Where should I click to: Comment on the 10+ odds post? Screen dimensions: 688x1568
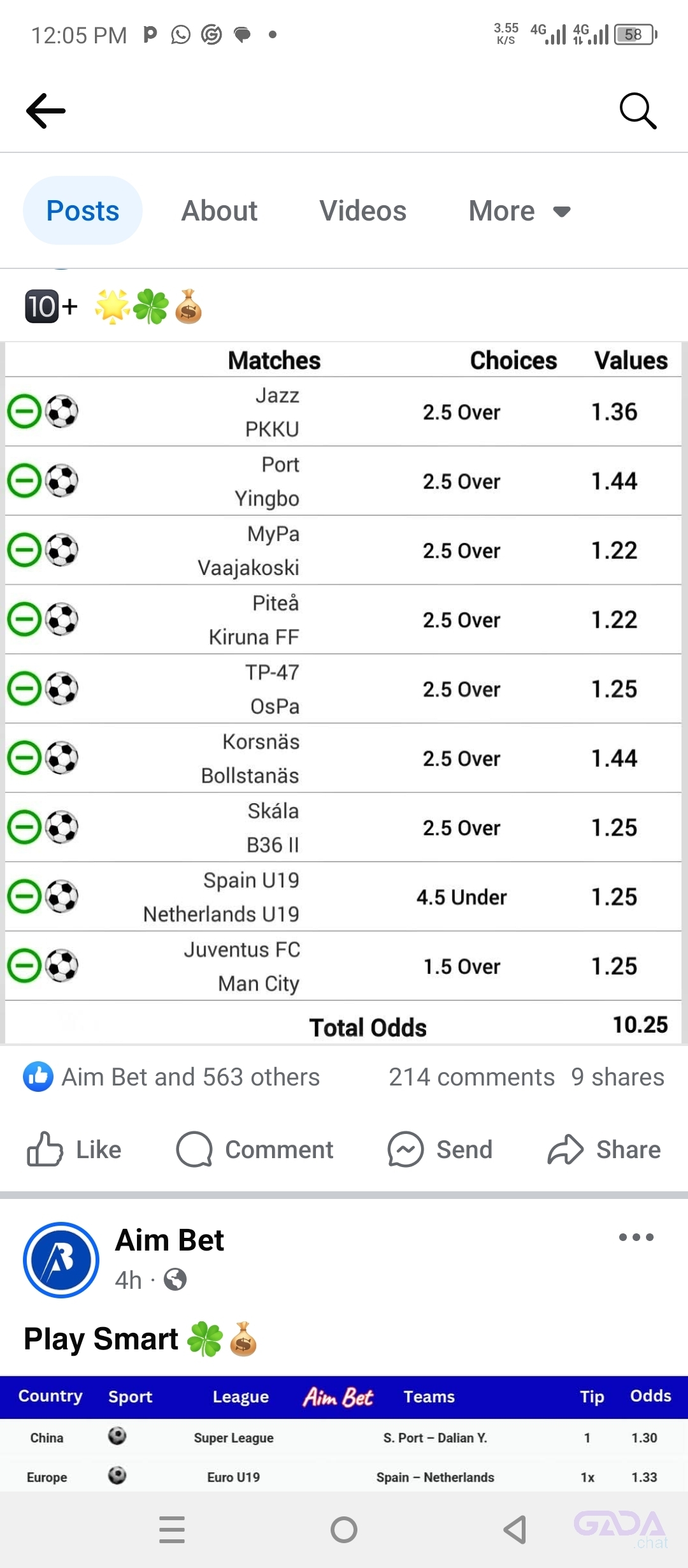[255, 1149]
